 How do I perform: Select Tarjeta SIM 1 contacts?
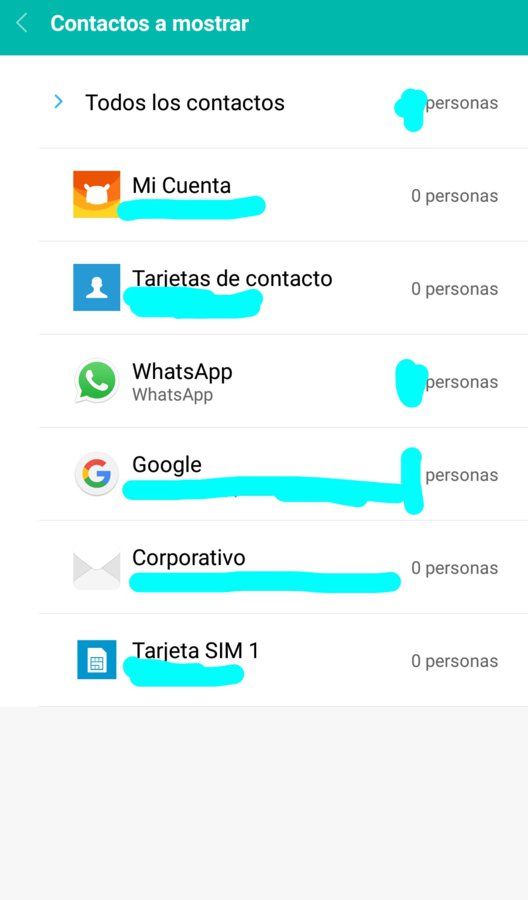pos(284,660)
